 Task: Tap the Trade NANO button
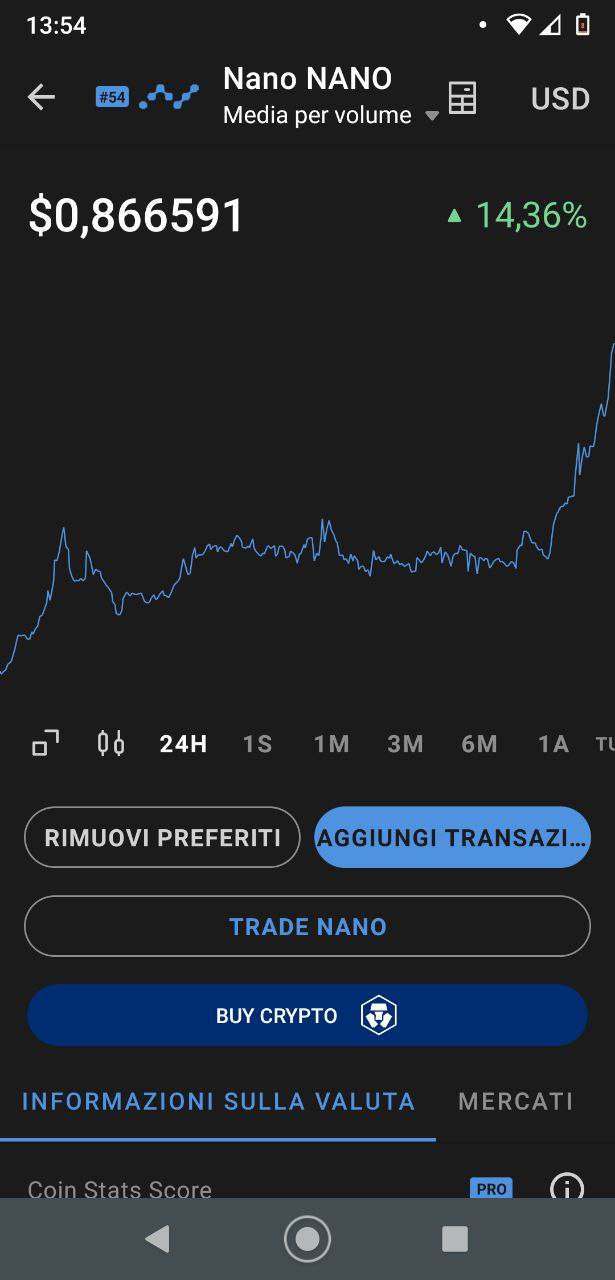tap(307, 926)
